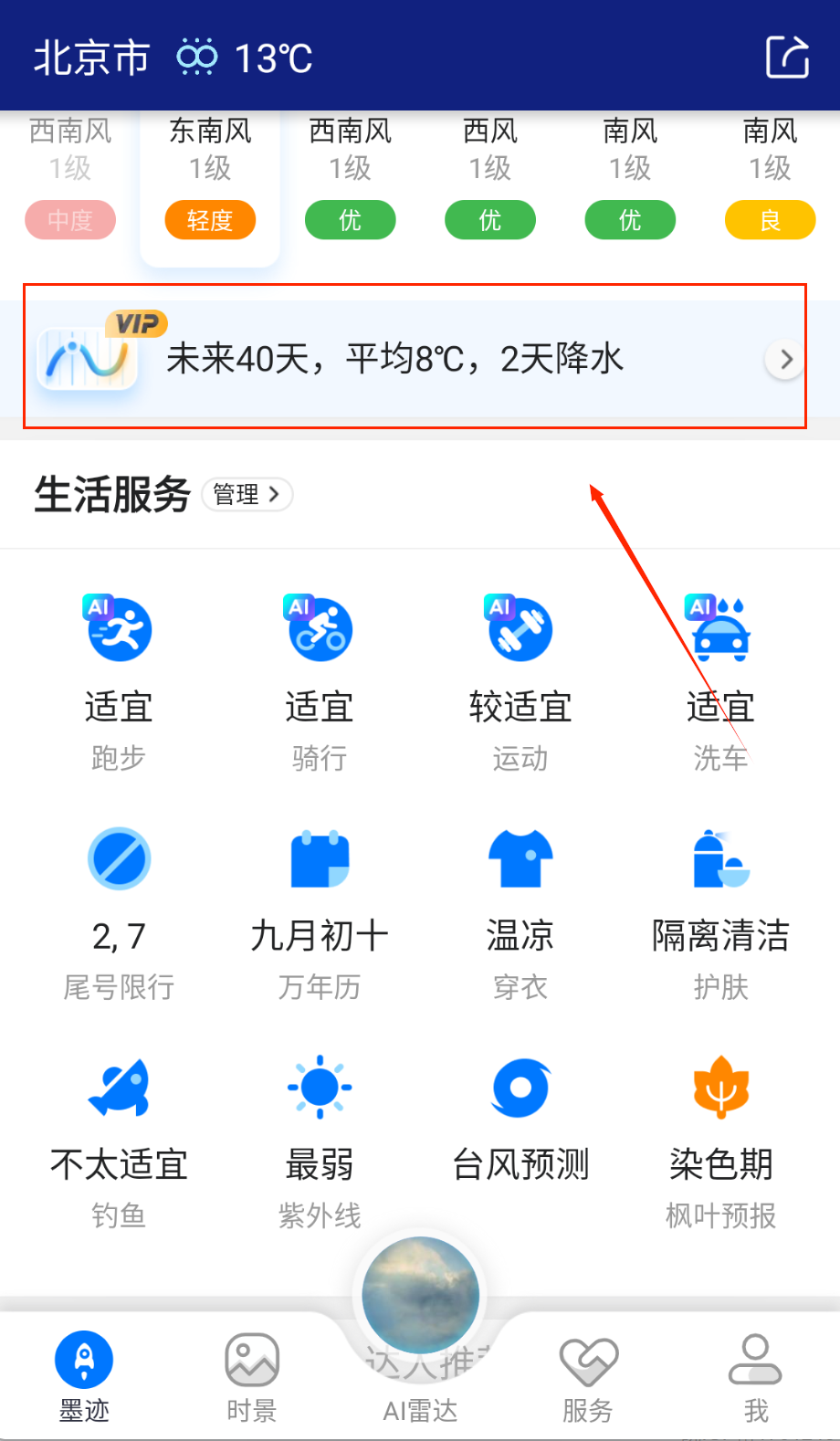Switch to the 时景 tab

coord(252,1376)
